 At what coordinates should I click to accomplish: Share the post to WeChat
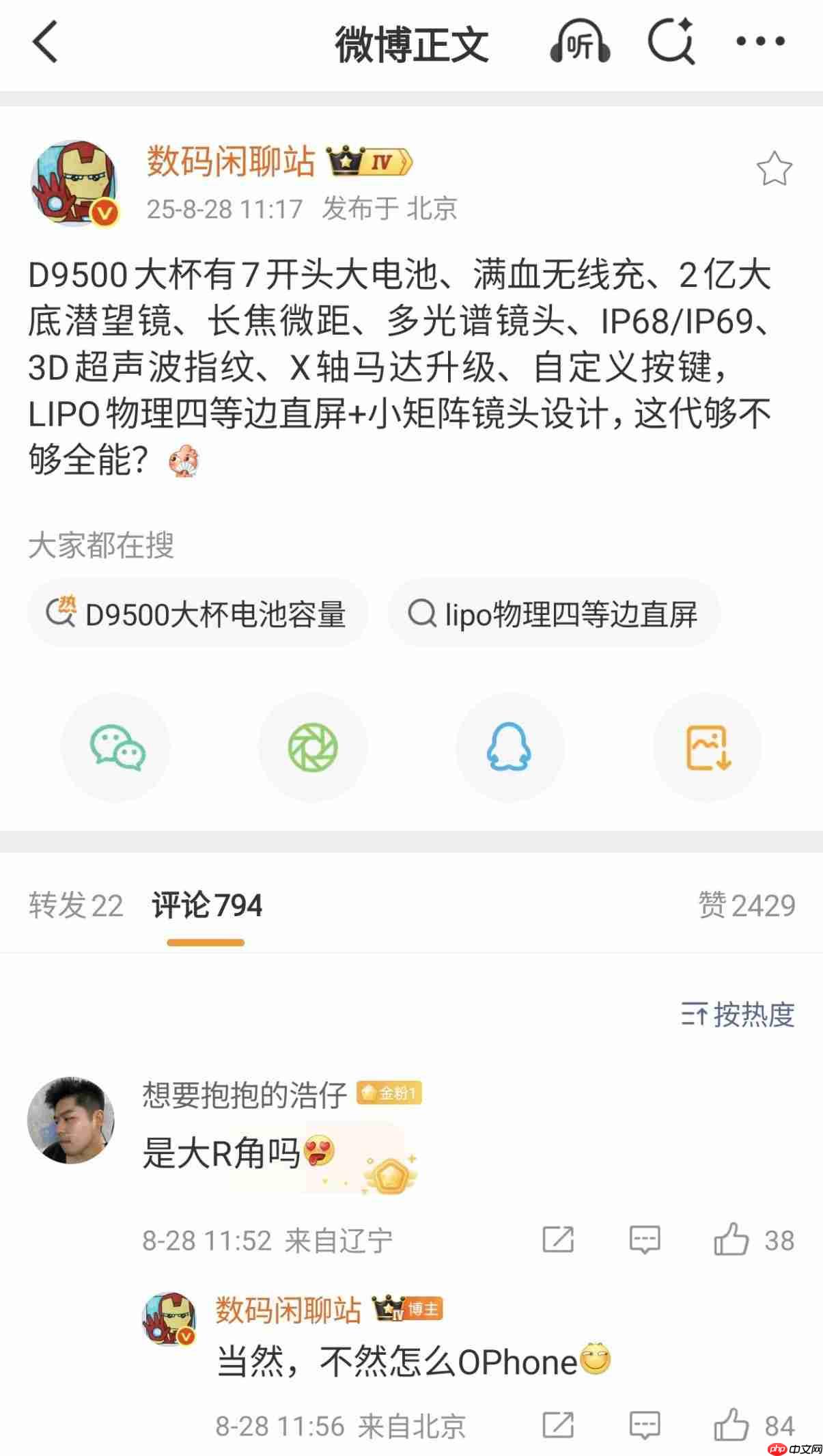115,747
